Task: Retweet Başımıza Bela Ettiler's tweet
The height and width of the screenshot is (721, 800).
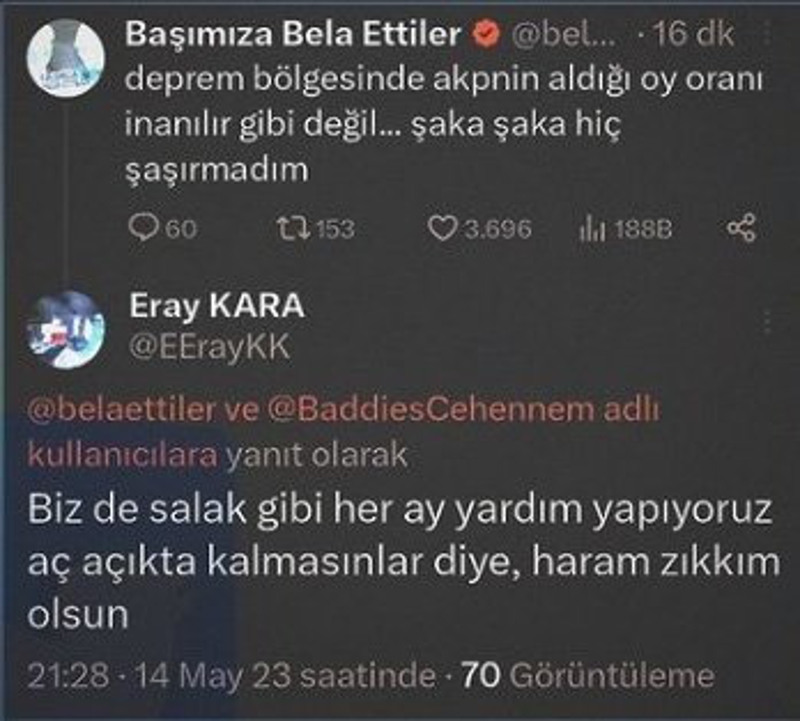Action: coord(287,229)
